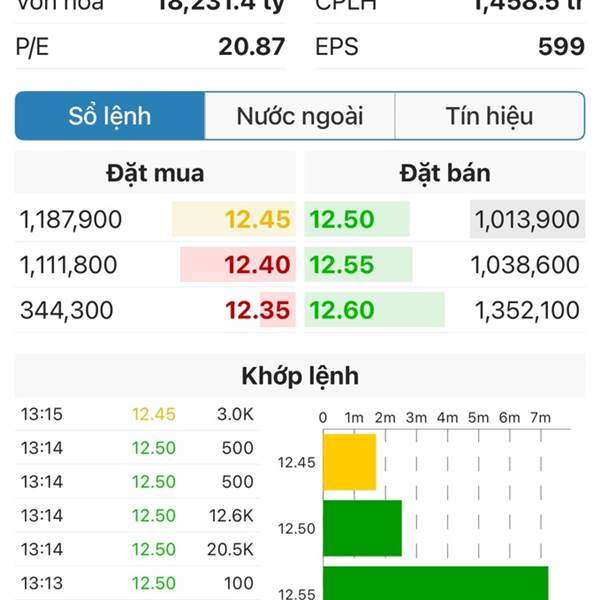Screen dimensions: 600x600
Task: Switch to the Nước ngoài tab
Action: point(299,116)
